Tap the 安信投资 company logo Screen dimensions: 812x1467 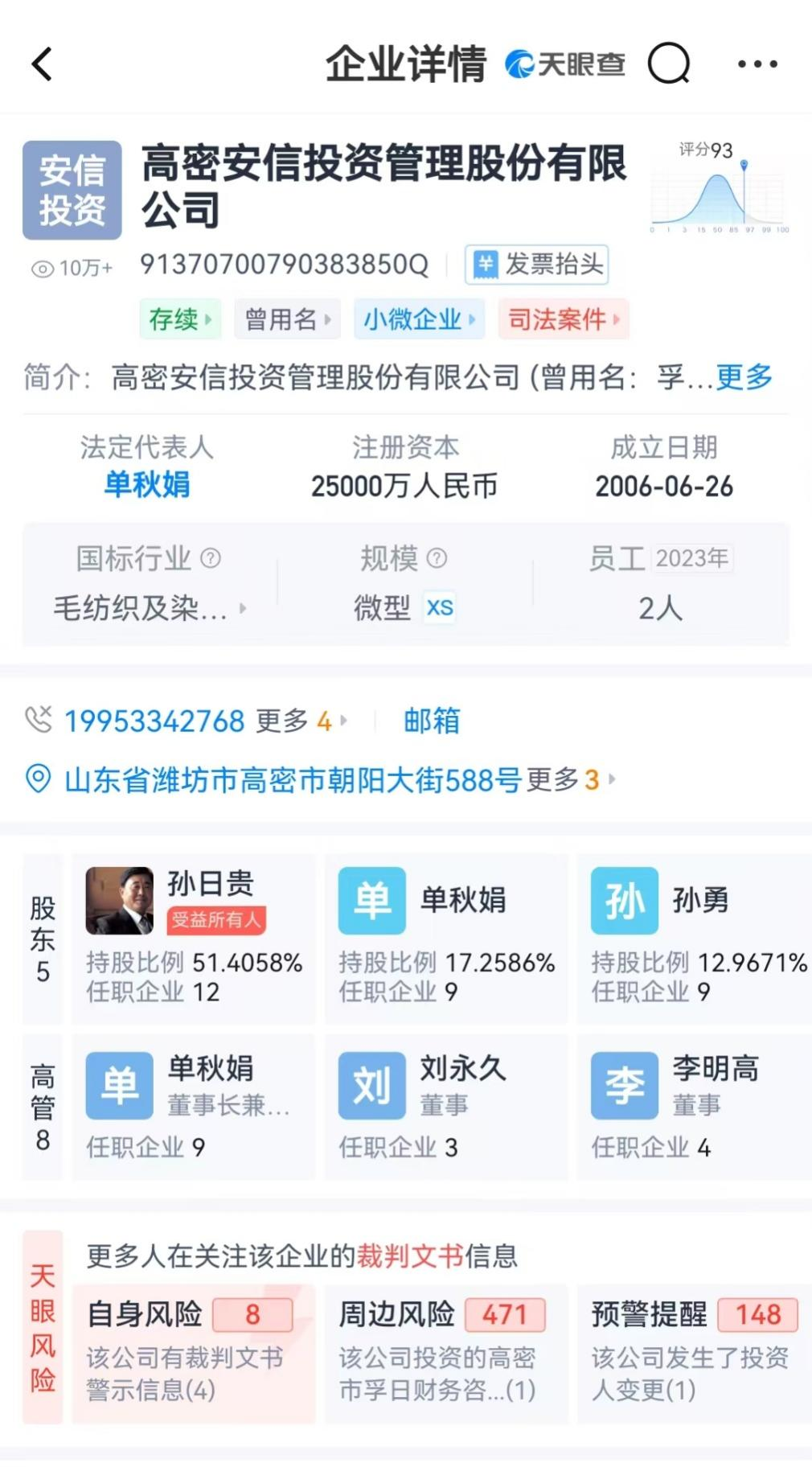coord(72,188)
